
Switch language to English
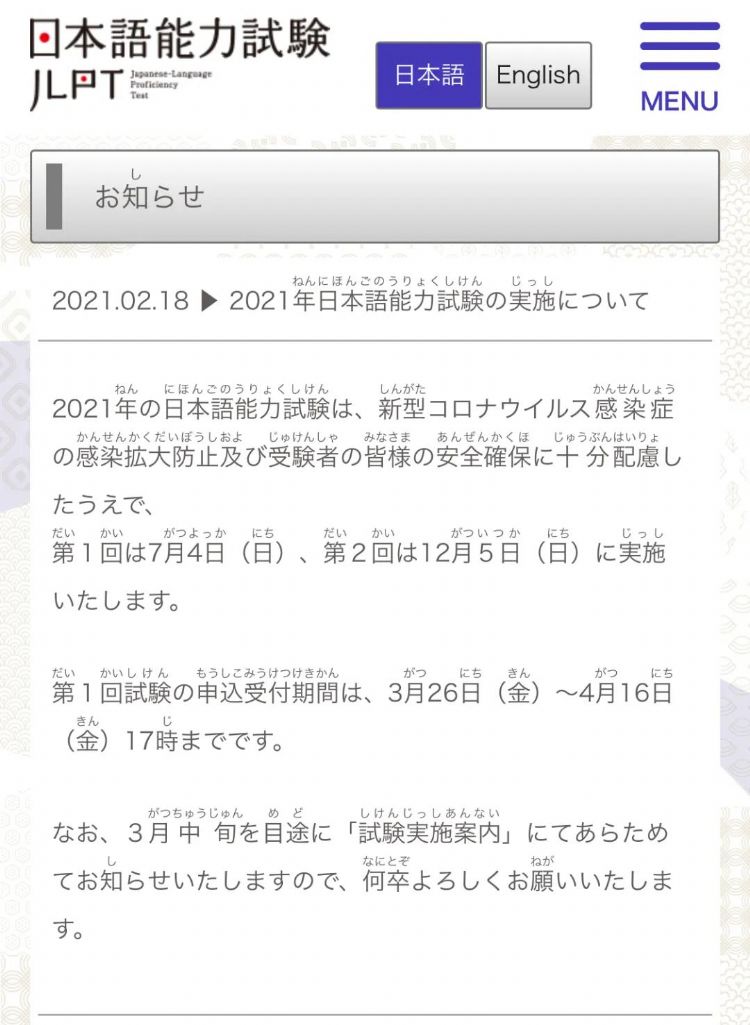pos(538,76)
